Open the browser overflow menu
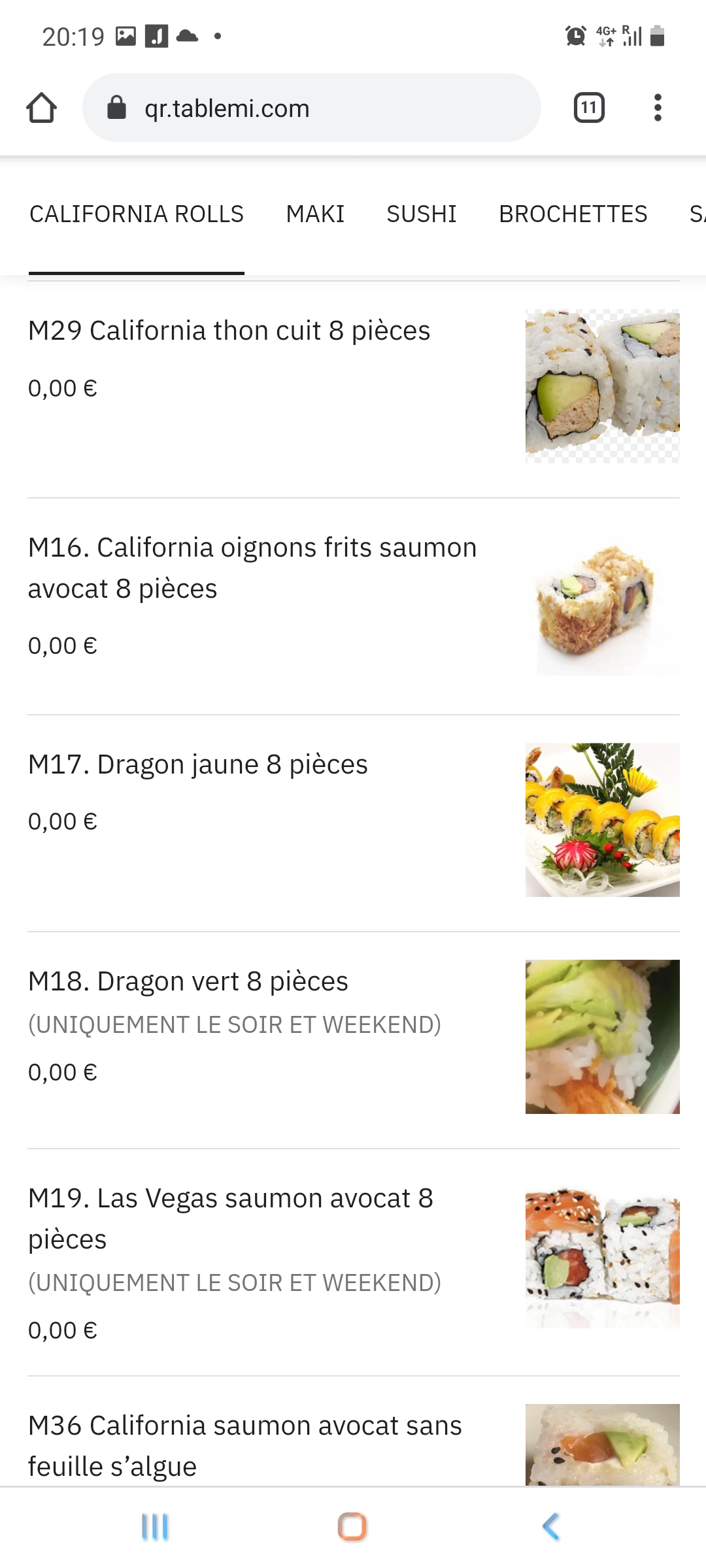The width and height of the screenshot is (706, 1568). coord(657,108)
